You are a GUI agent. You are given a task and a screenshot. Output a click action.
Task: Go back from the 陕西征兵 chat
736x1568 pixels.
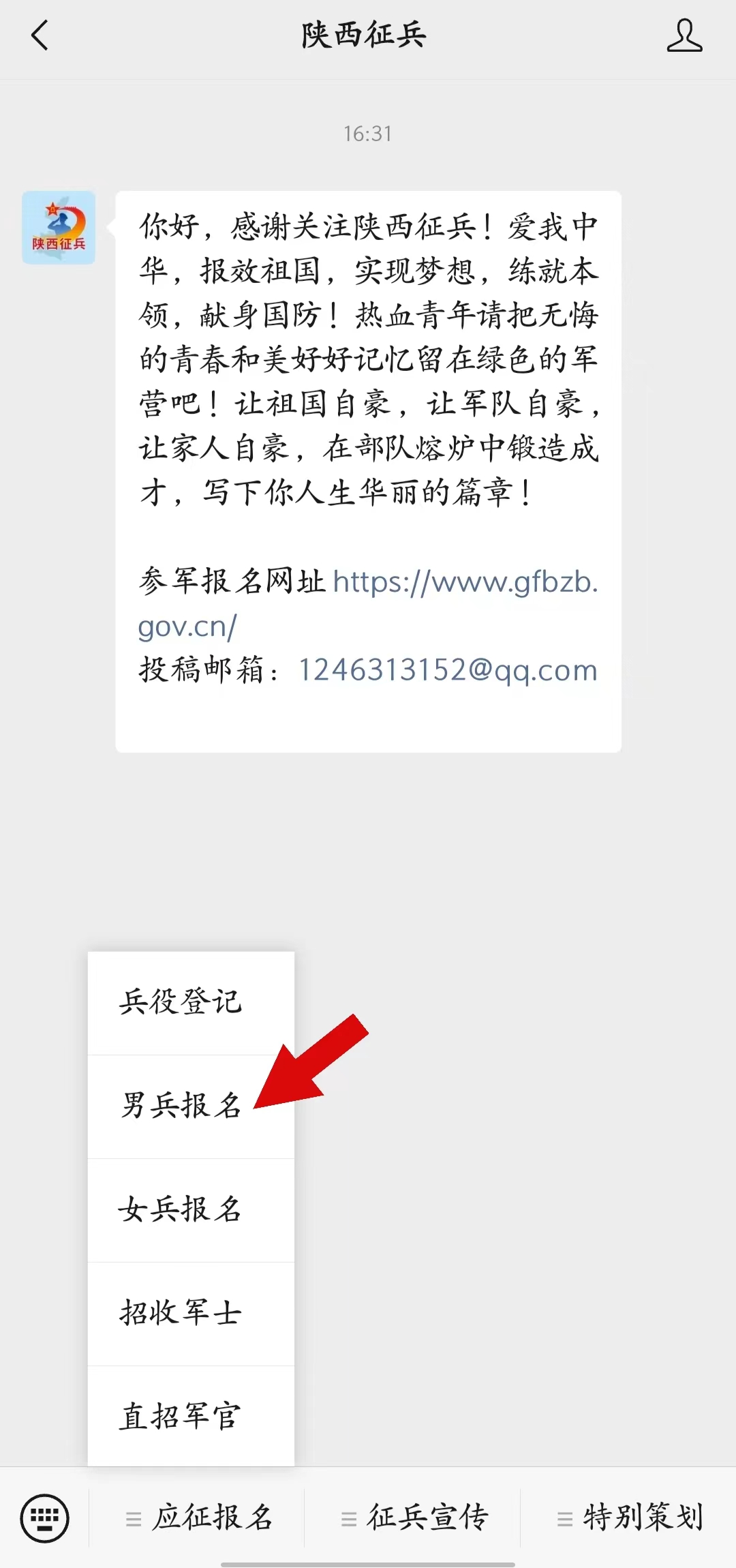point(40,35)
